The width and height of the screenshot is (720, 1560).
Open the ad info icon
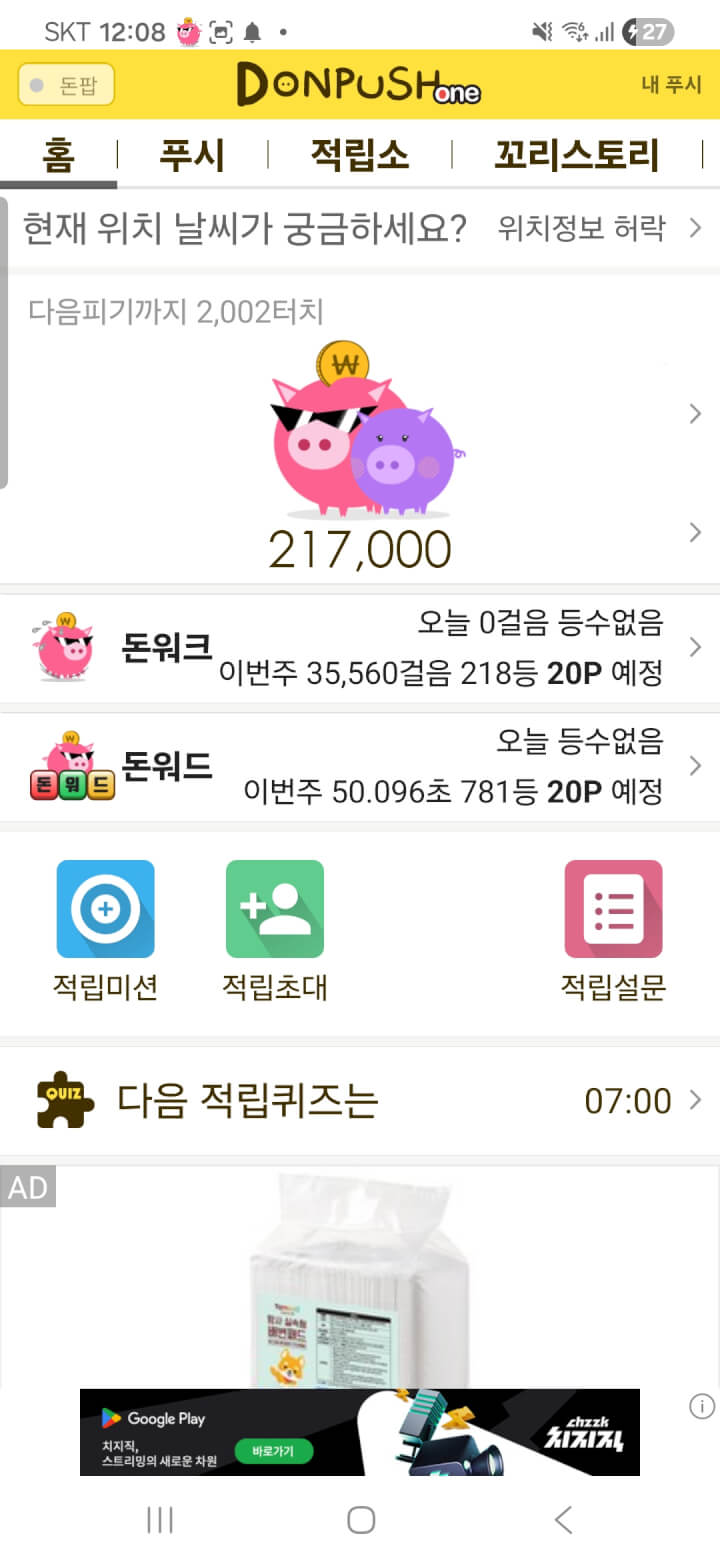click(x=702, y=1407)
